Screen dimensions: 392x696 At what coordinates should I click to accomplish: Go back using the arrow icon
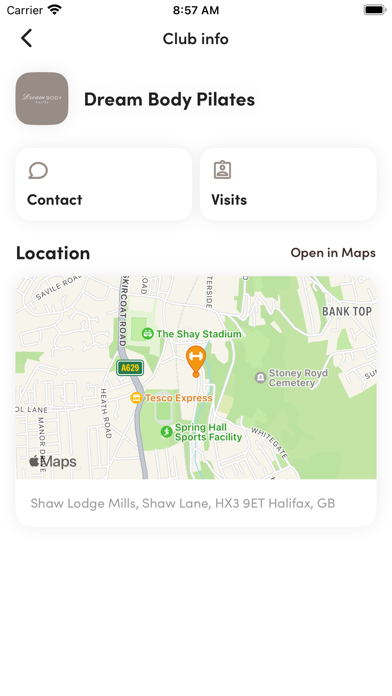coord(27,38)
